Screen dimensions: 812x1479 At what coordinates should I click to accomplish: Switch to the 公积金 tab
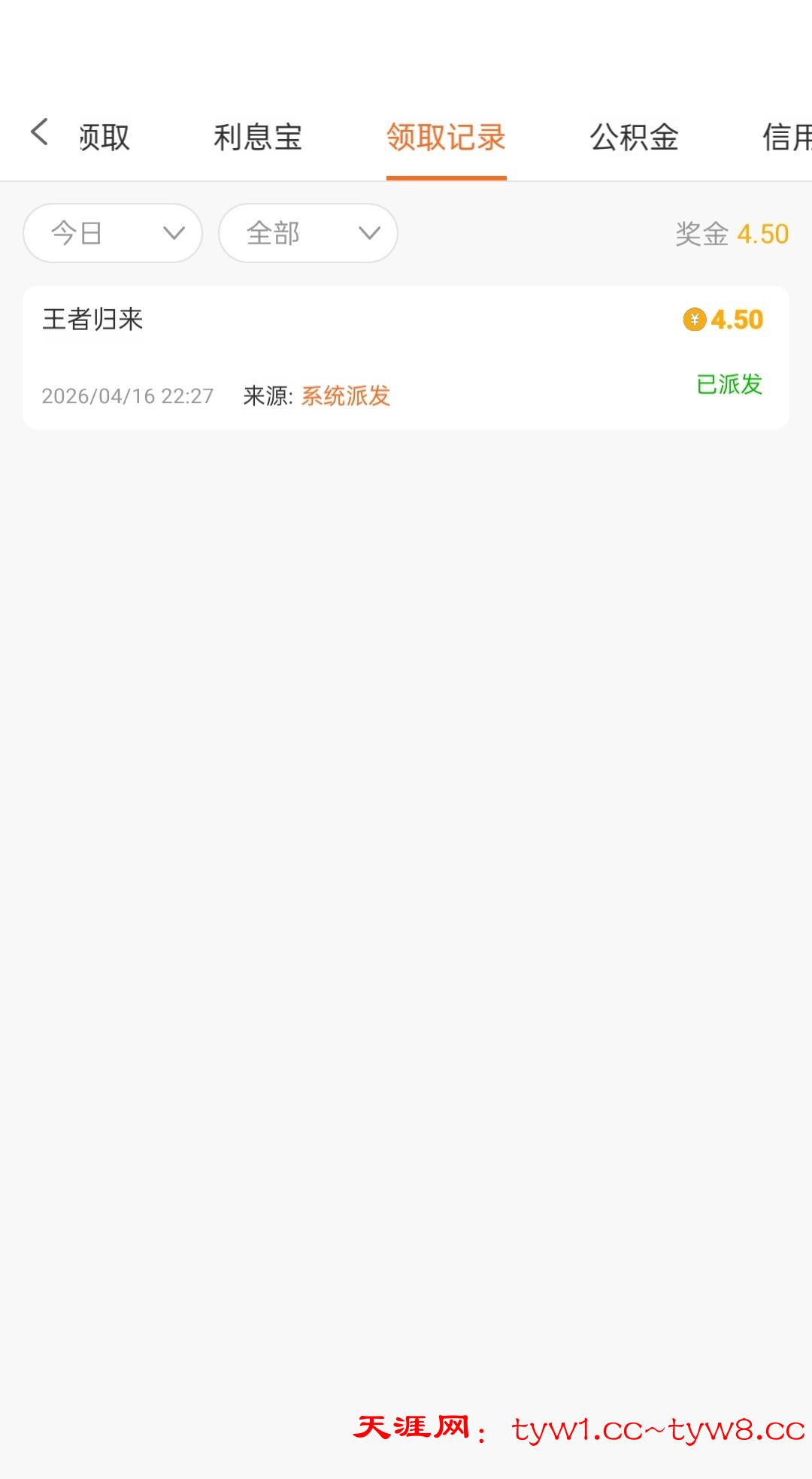(634, 138)
